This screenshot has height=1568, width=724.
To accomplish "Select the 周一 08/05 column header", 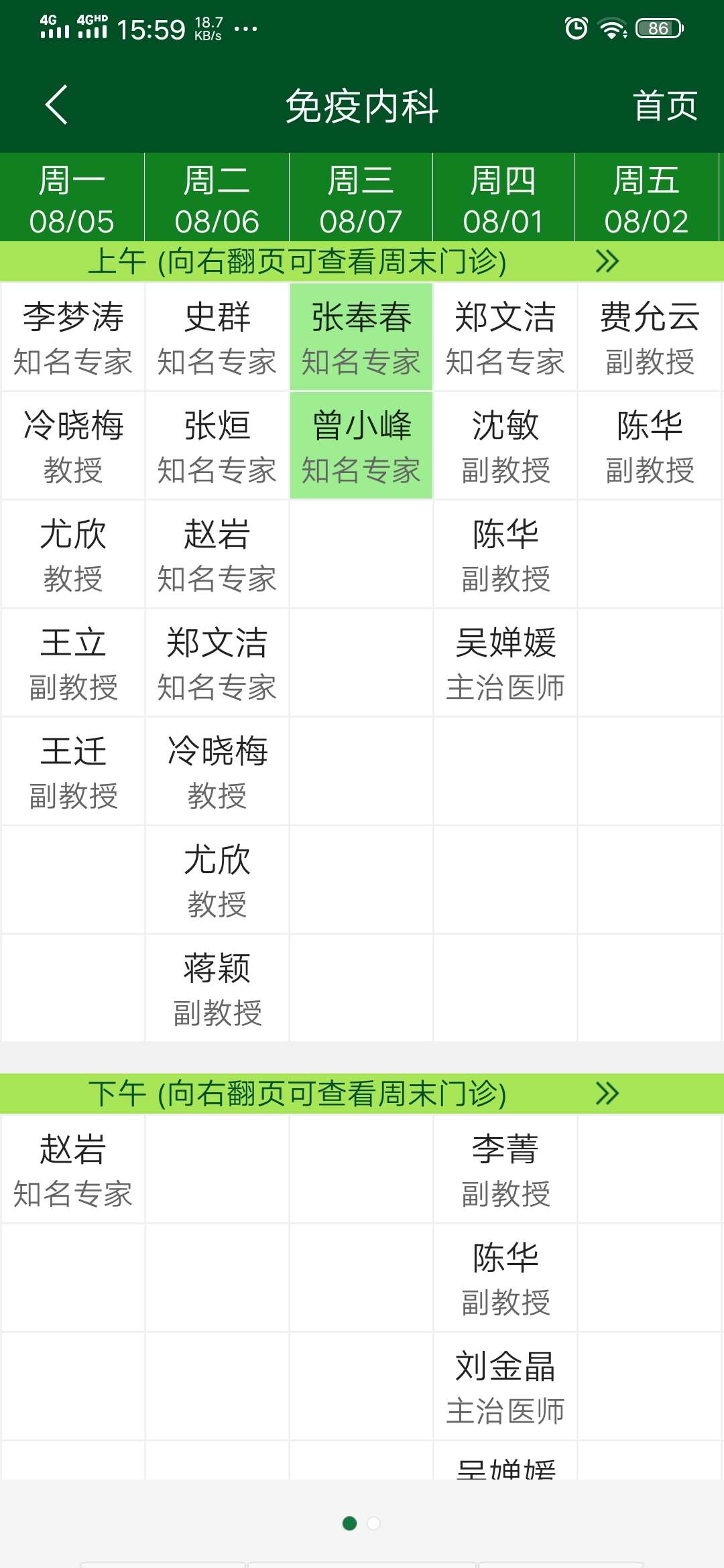I will (72, 198).
